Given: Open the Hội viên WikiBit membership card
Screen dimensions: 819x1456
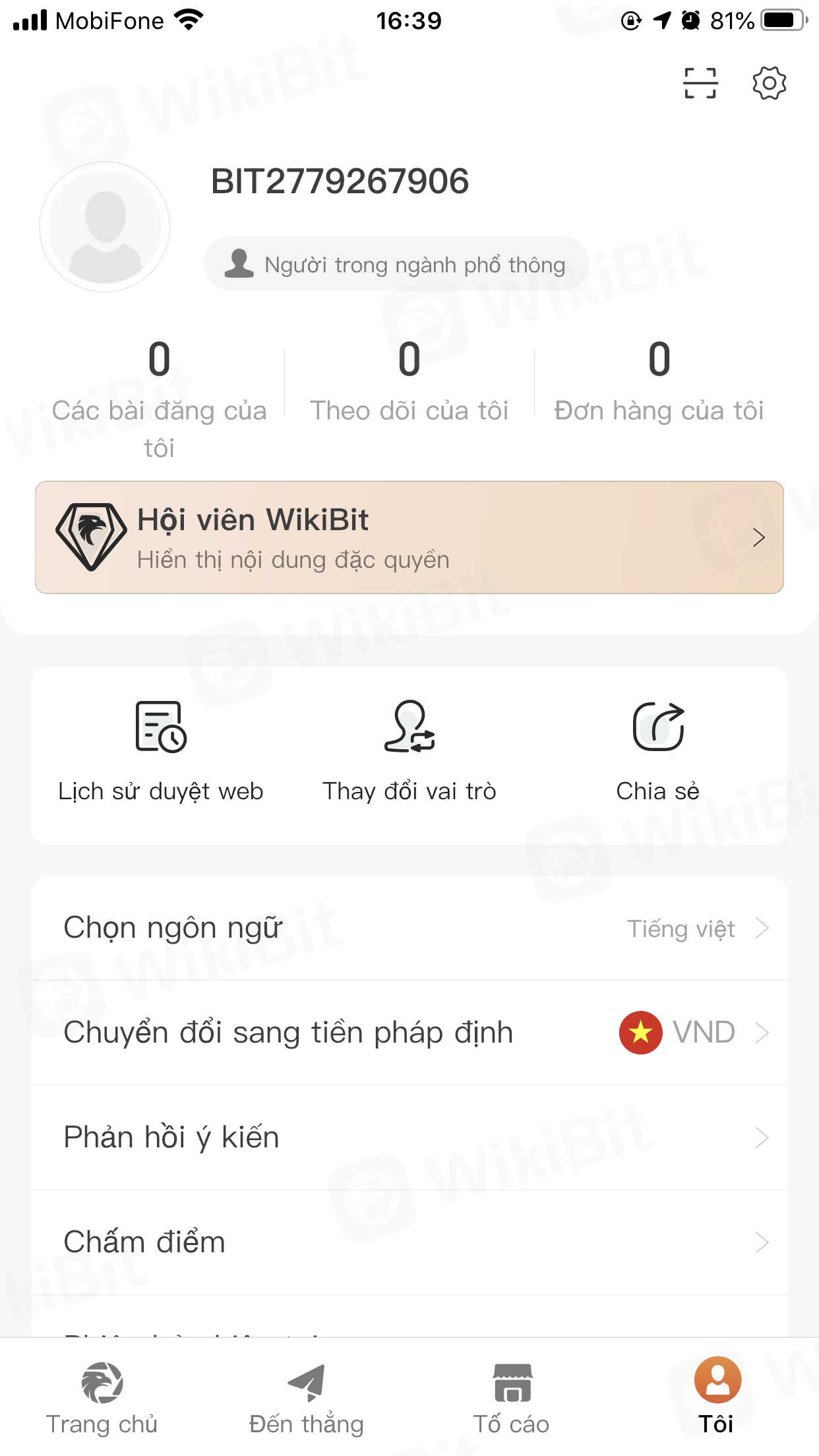Looking at the screenshot, I should (x=409, y=537).
